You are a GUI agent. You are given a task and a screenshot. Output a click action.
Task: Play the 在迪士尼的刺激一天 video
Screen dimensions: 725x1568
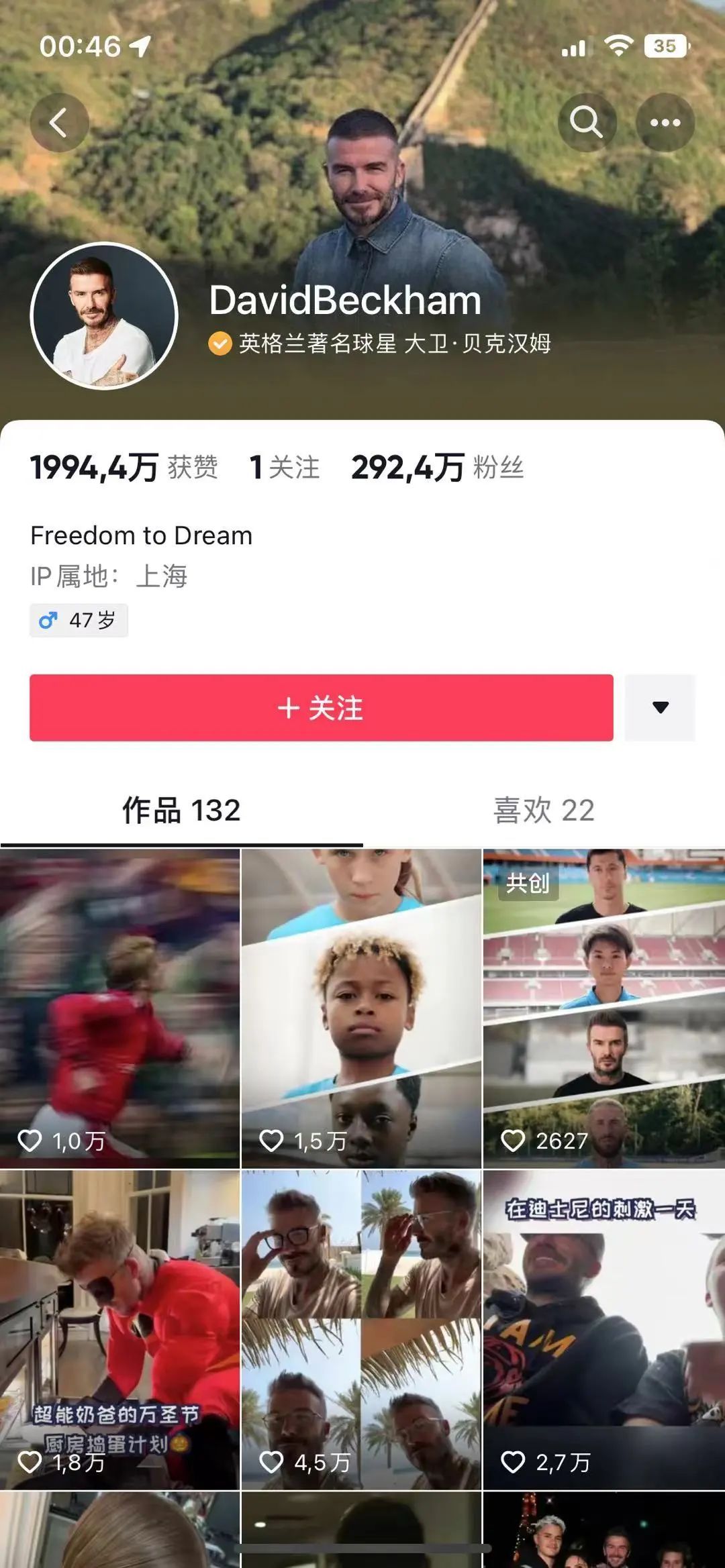603,1328
